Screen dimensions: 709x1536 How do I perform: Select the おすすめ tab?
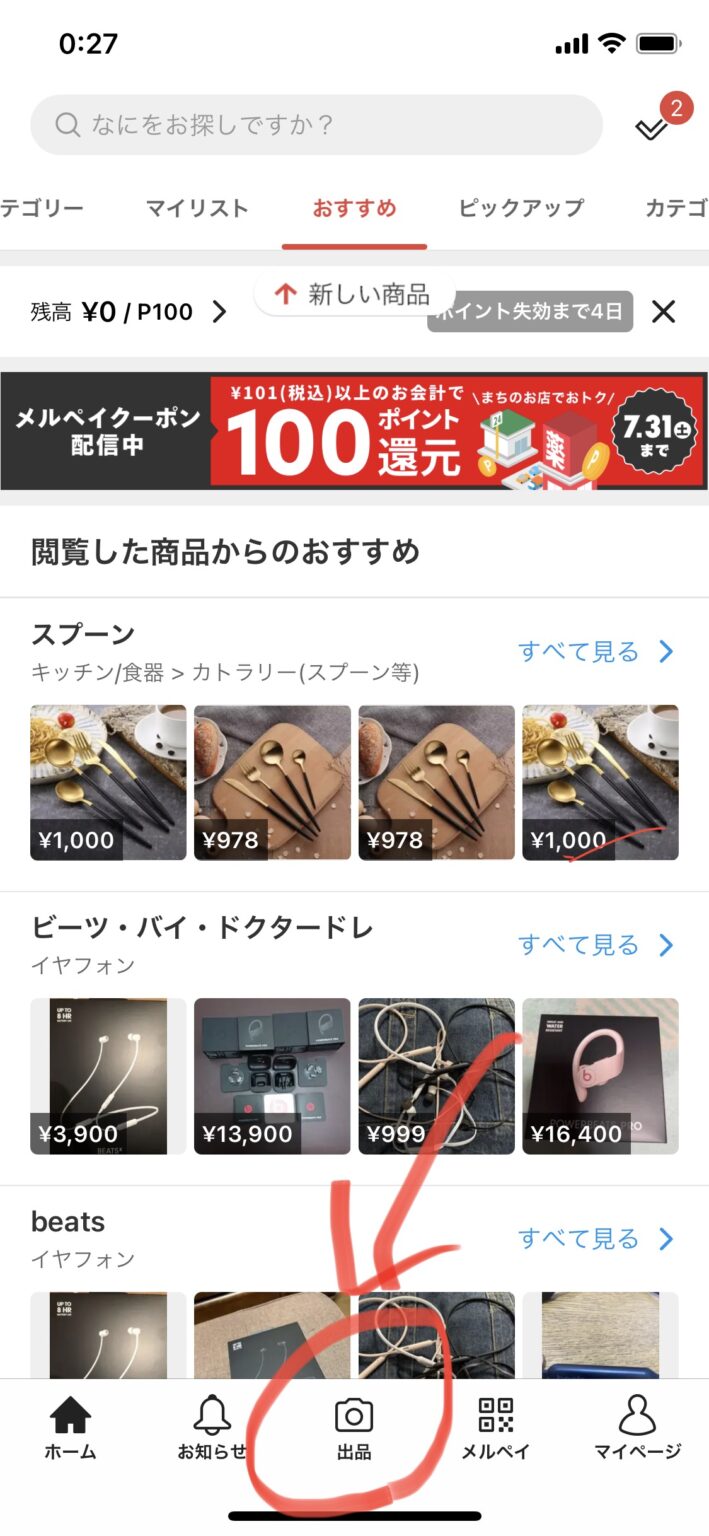[354, 209]
